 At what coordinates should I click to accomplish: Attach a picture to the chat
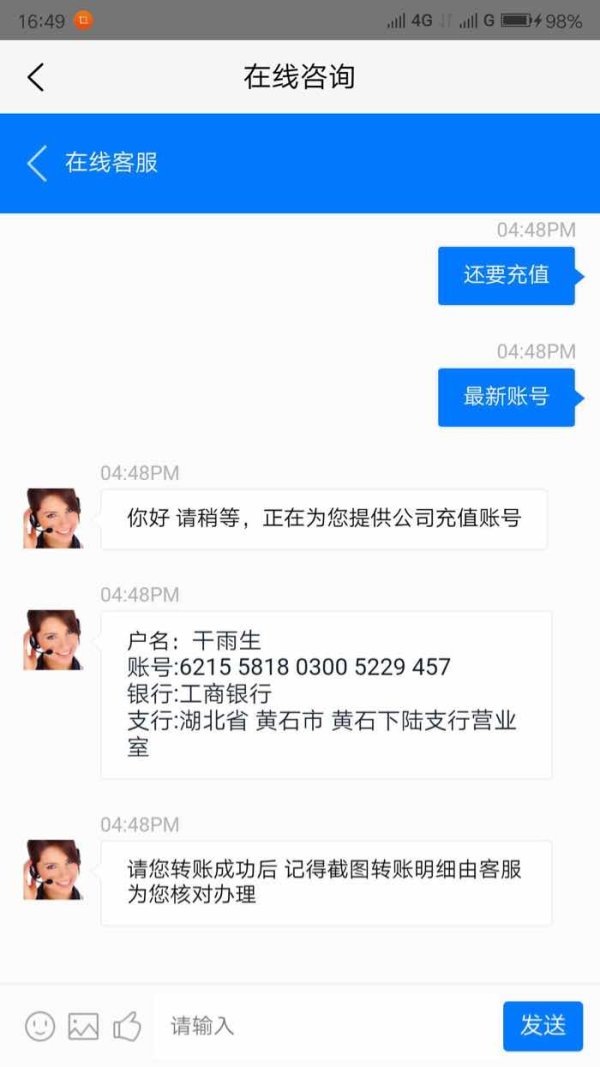(x=83, y=1026)
